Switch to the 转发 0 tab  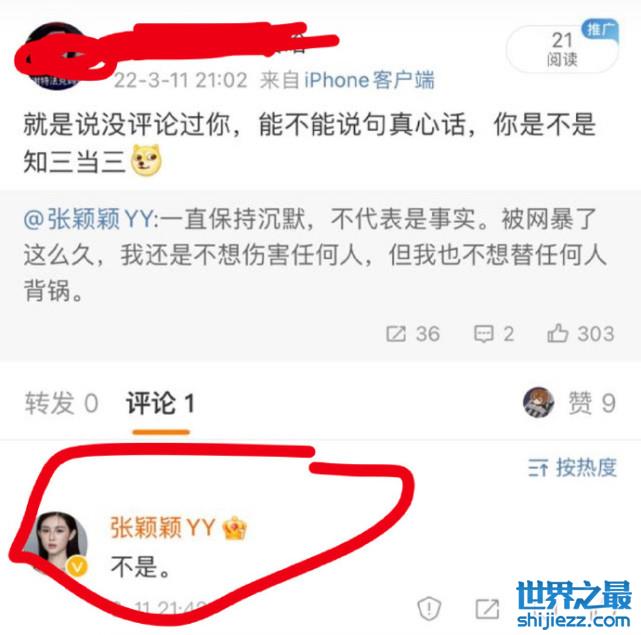point(62,404)
